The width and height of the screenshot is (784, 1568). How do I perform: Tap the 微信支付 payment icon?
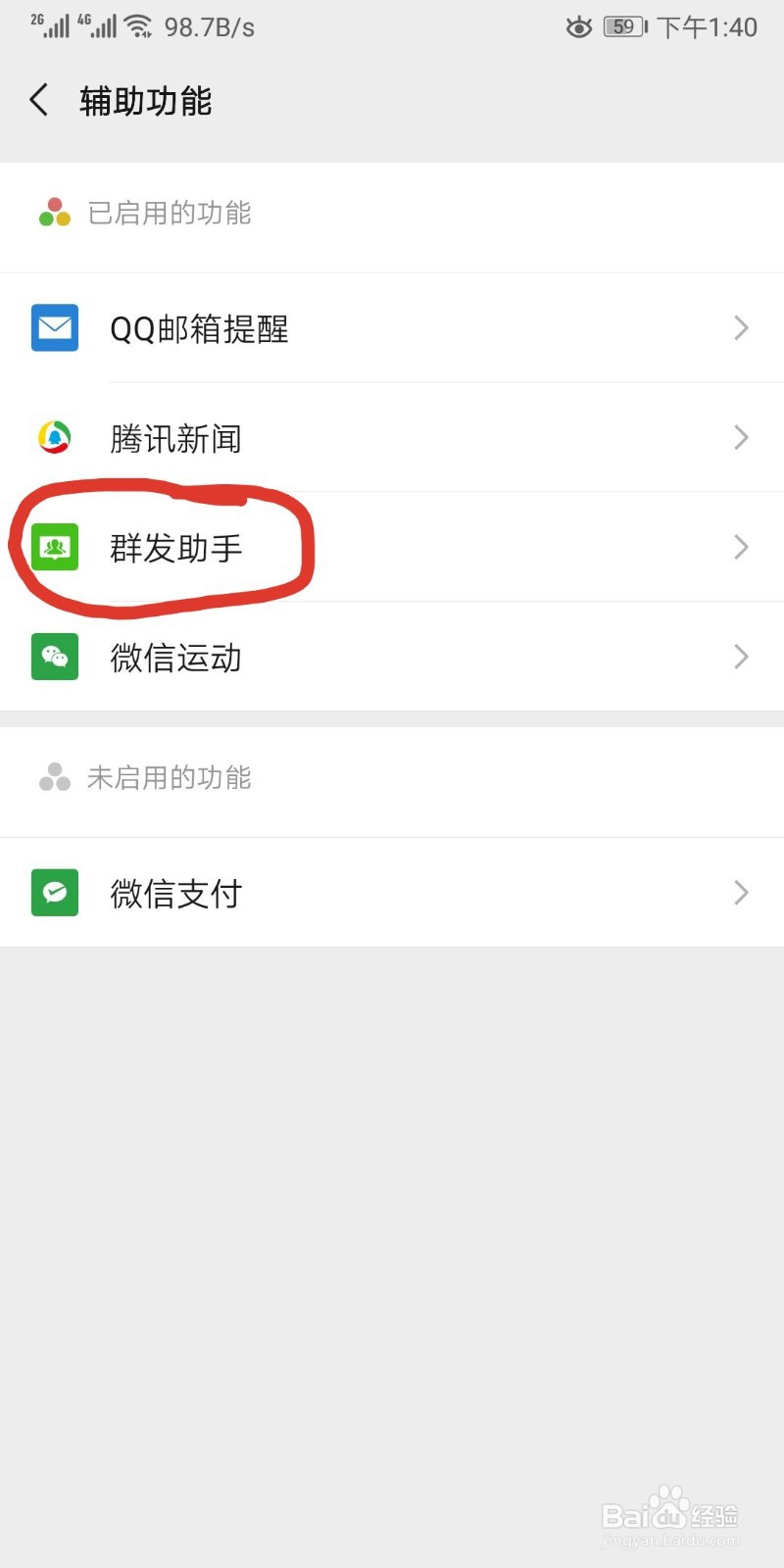tap(54, 892)
